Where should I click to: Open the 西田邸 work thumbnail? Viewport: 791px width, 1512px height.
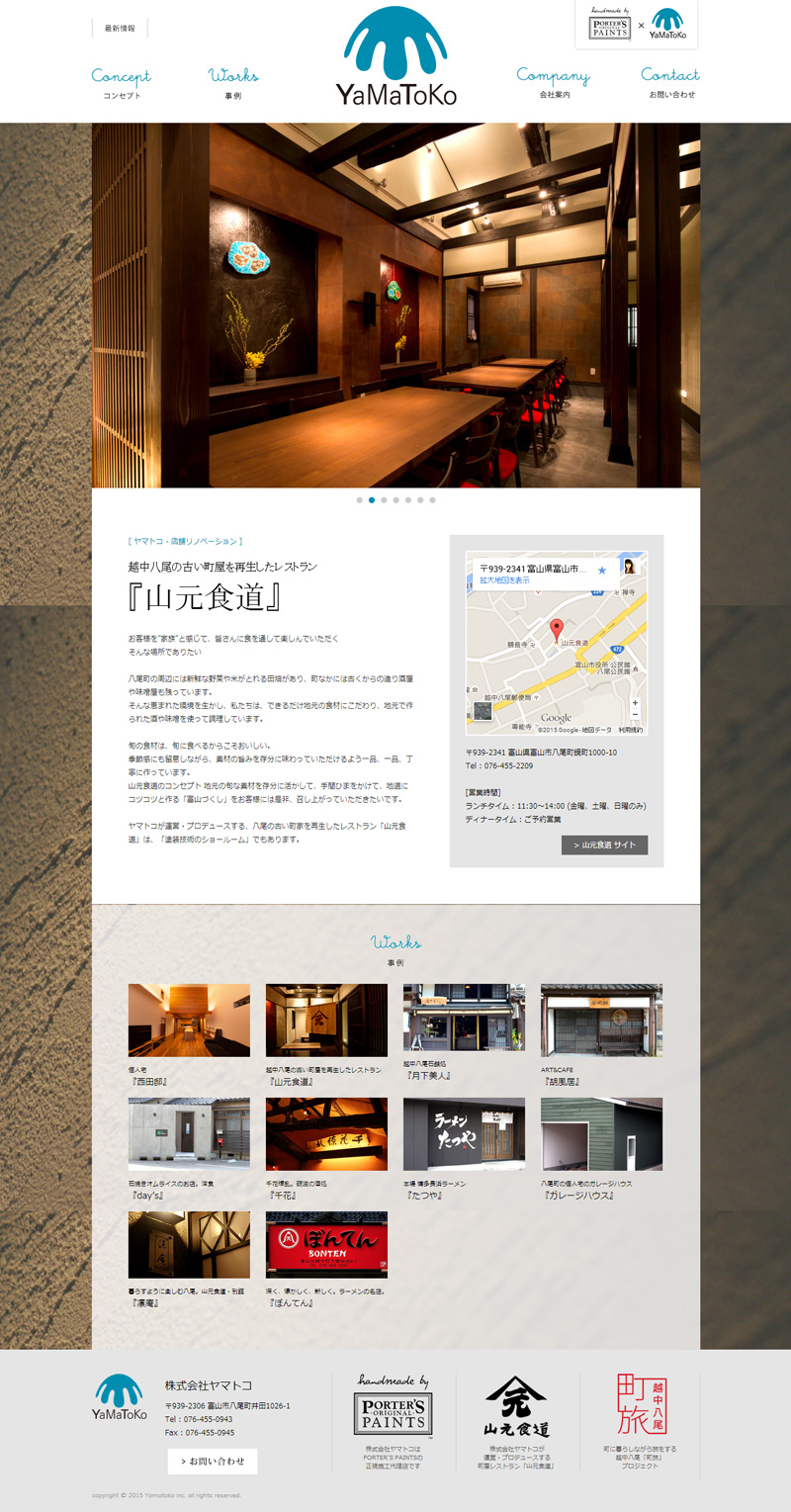pos(189,1021)
